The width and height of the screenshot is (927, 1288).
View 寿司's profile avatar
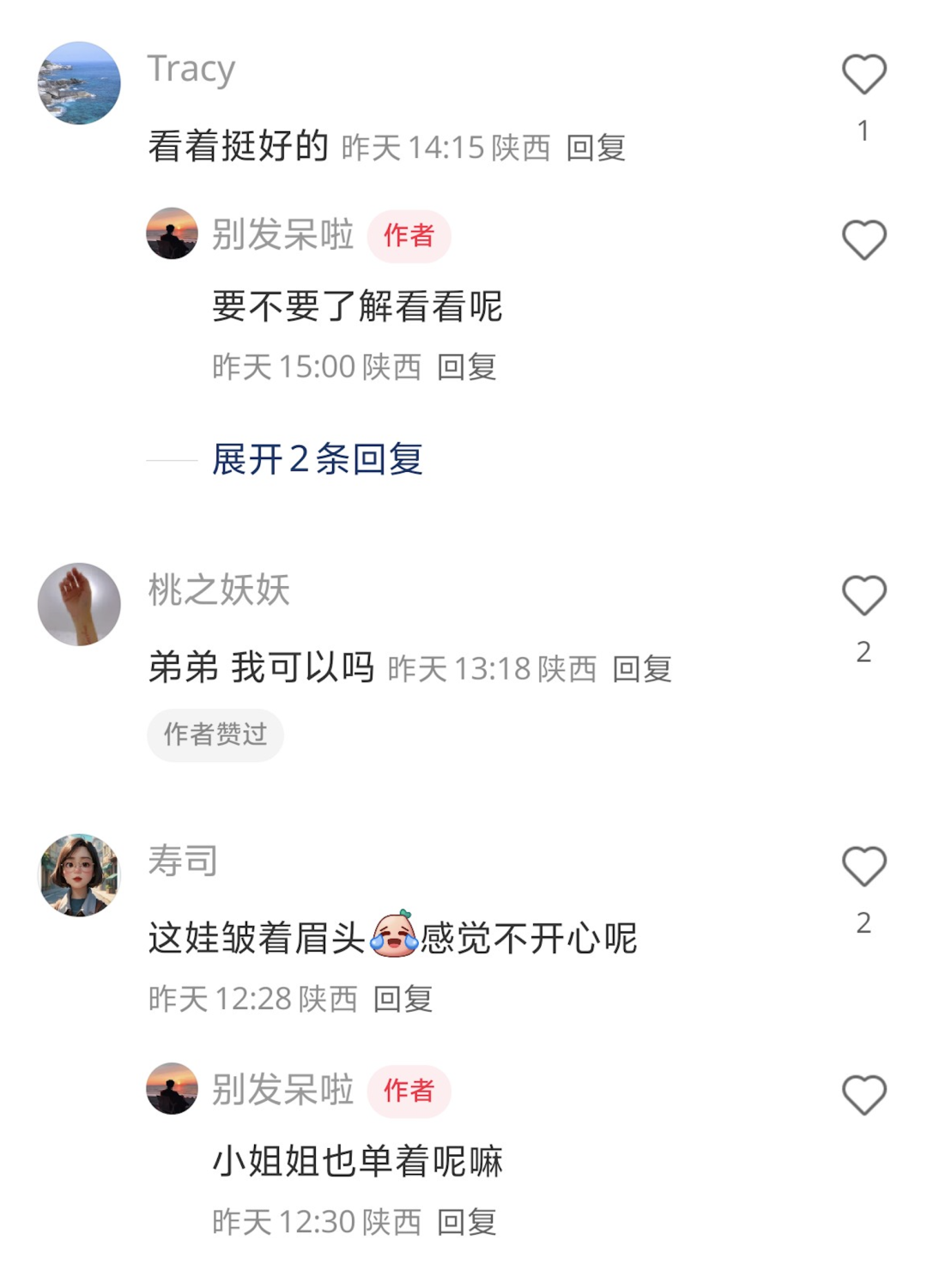click(79, 874)
